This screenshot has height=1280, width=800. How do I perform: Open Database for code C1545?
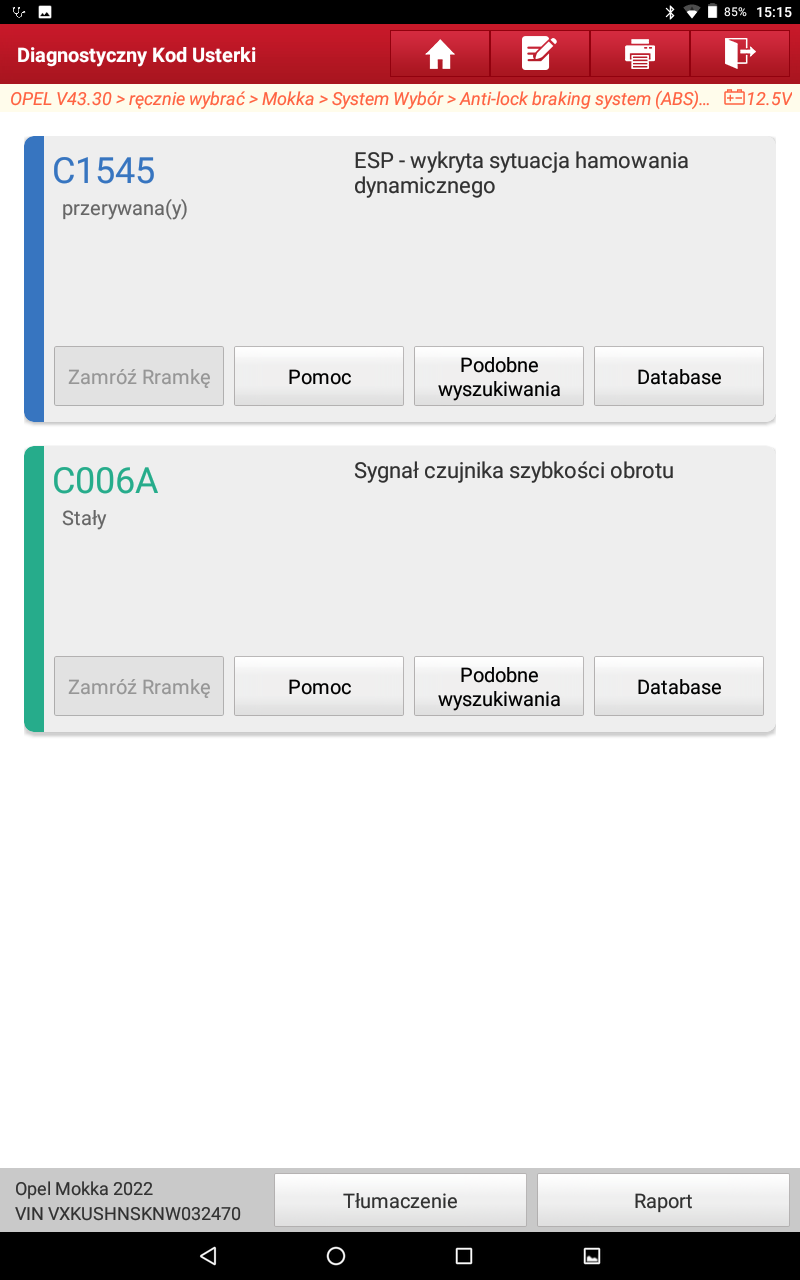pyautogui.click(x=679, y=376)
